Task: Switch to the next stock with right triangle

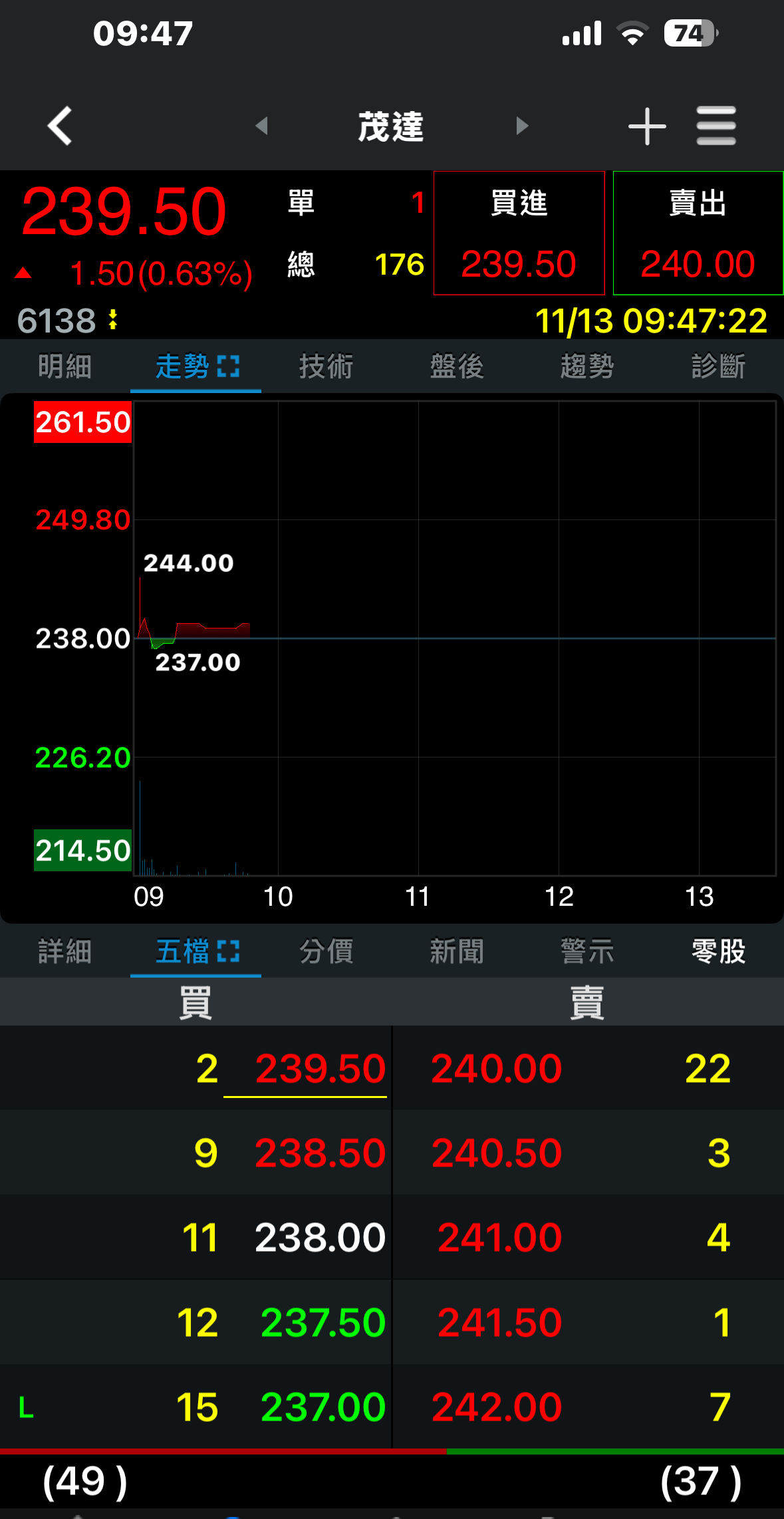Action: (522, 126)
